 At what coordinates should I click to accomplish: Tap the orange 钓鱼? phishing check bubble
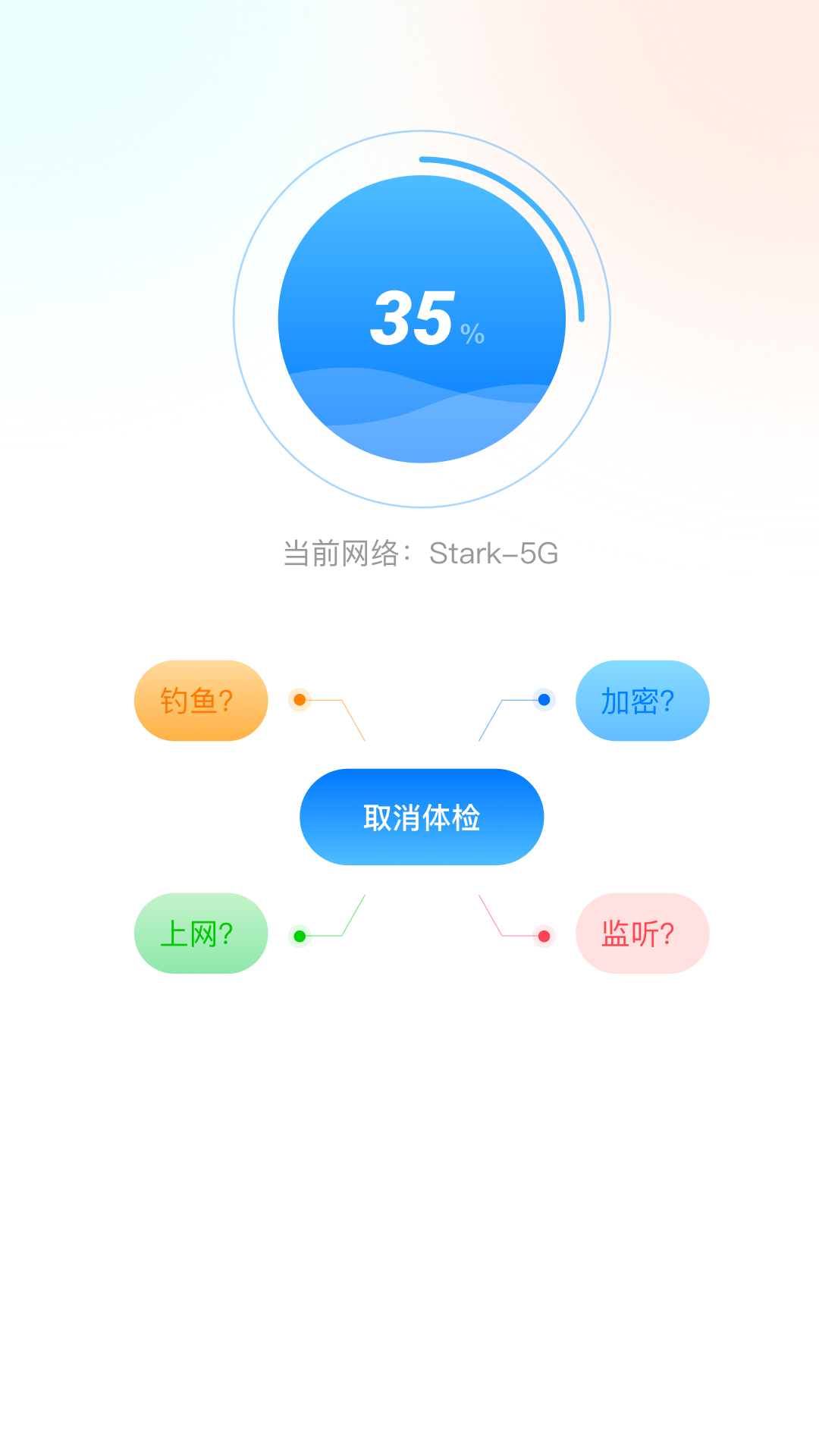point(200,700)
